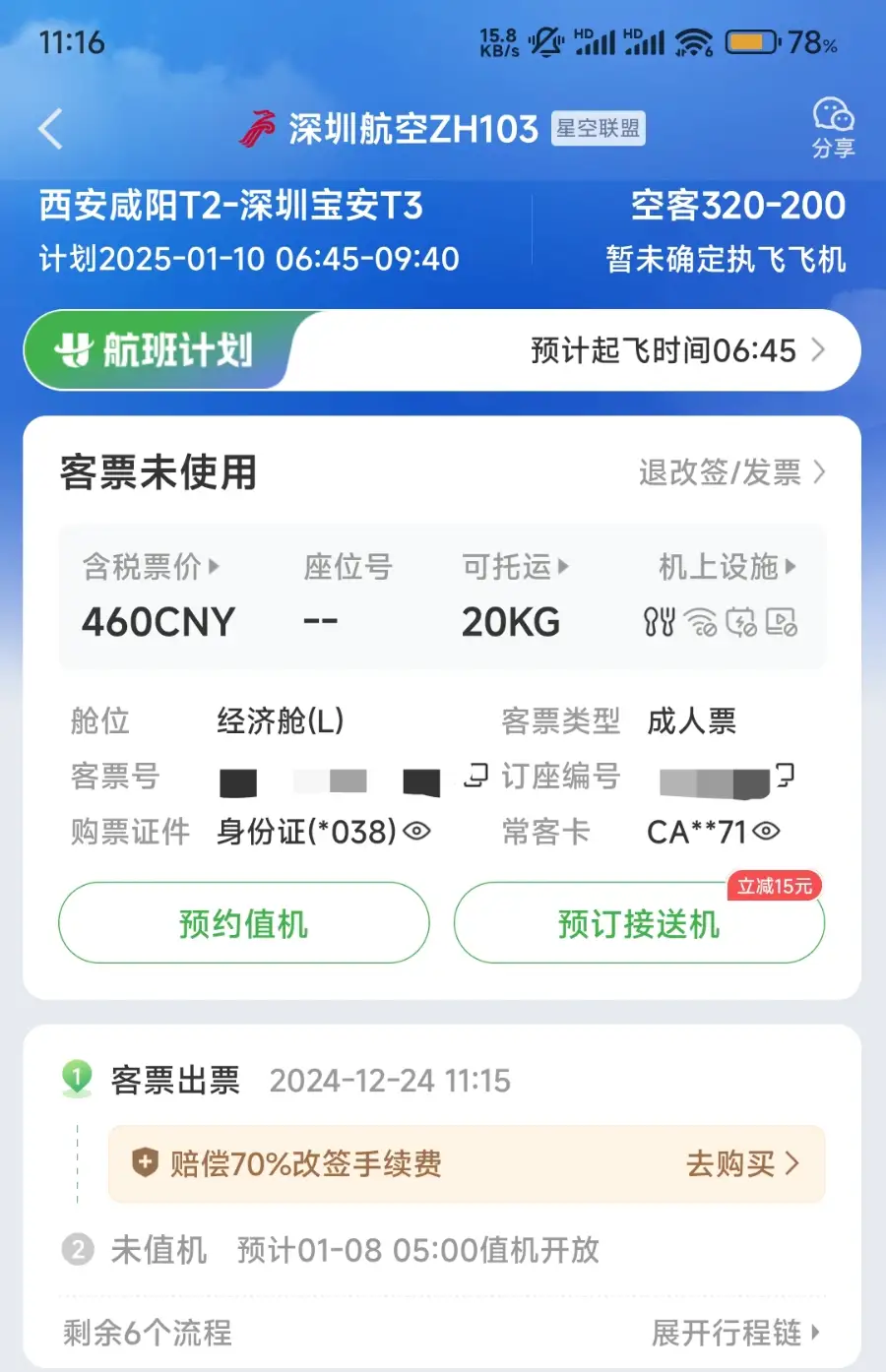Image resolution: width=886 pixels, height=1372 pixels.
Task: Go back using the top-left arrow
Action: coord(51,129)
